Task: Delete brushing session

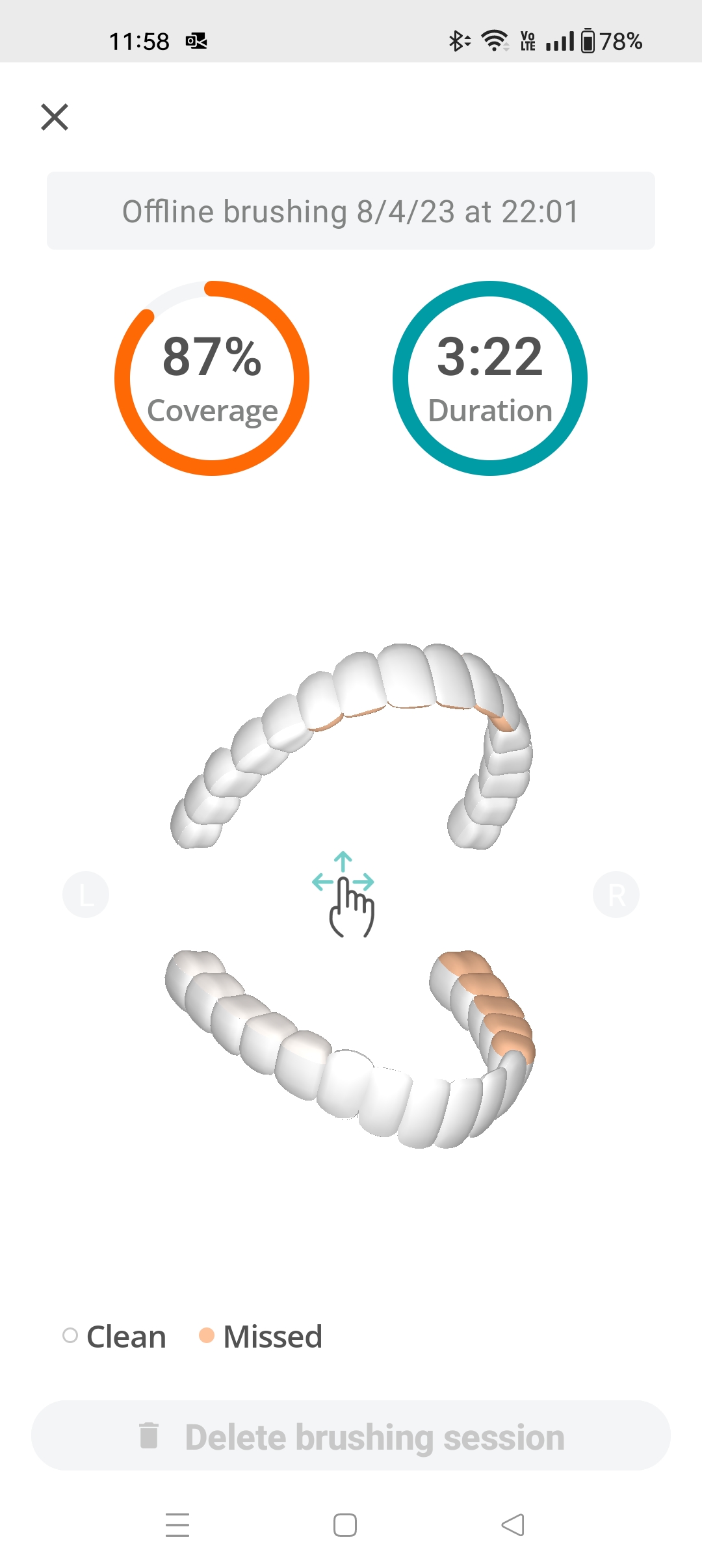Action: click(x=351, y=1436)
